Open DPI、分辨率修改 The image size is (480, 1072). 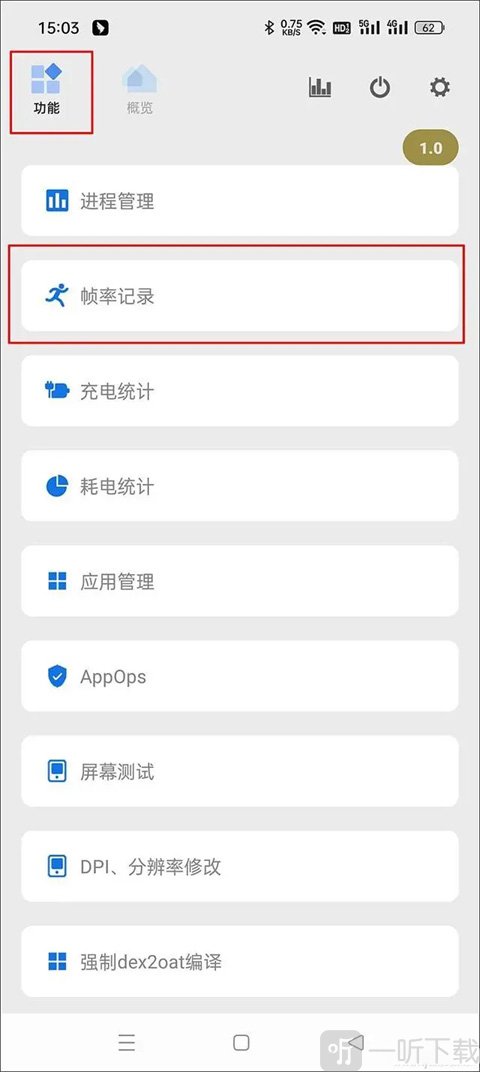pos(240,866)
